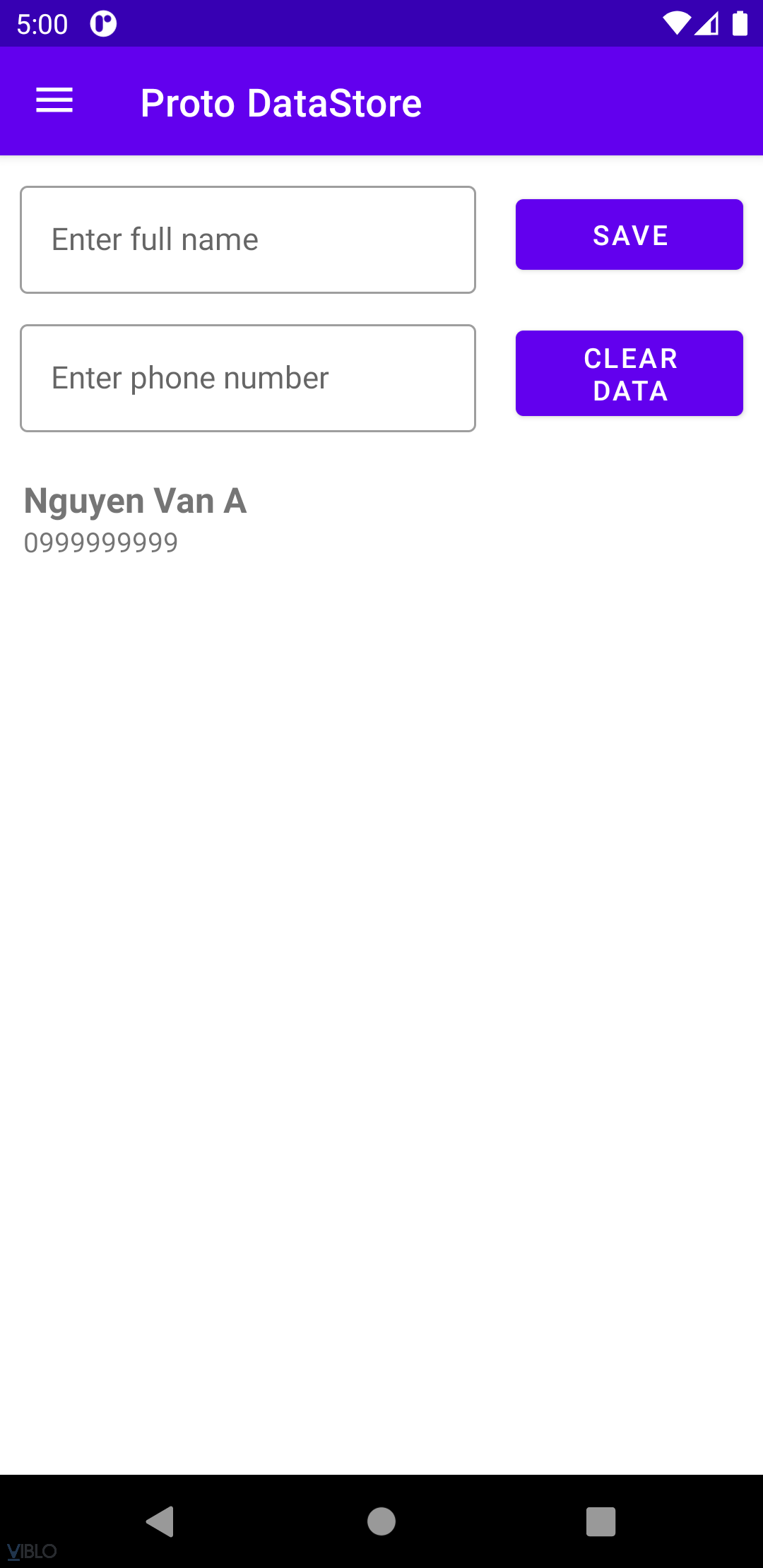Tap the SAVE button
The image size is (763, 1568).
[x=629, y=234]
